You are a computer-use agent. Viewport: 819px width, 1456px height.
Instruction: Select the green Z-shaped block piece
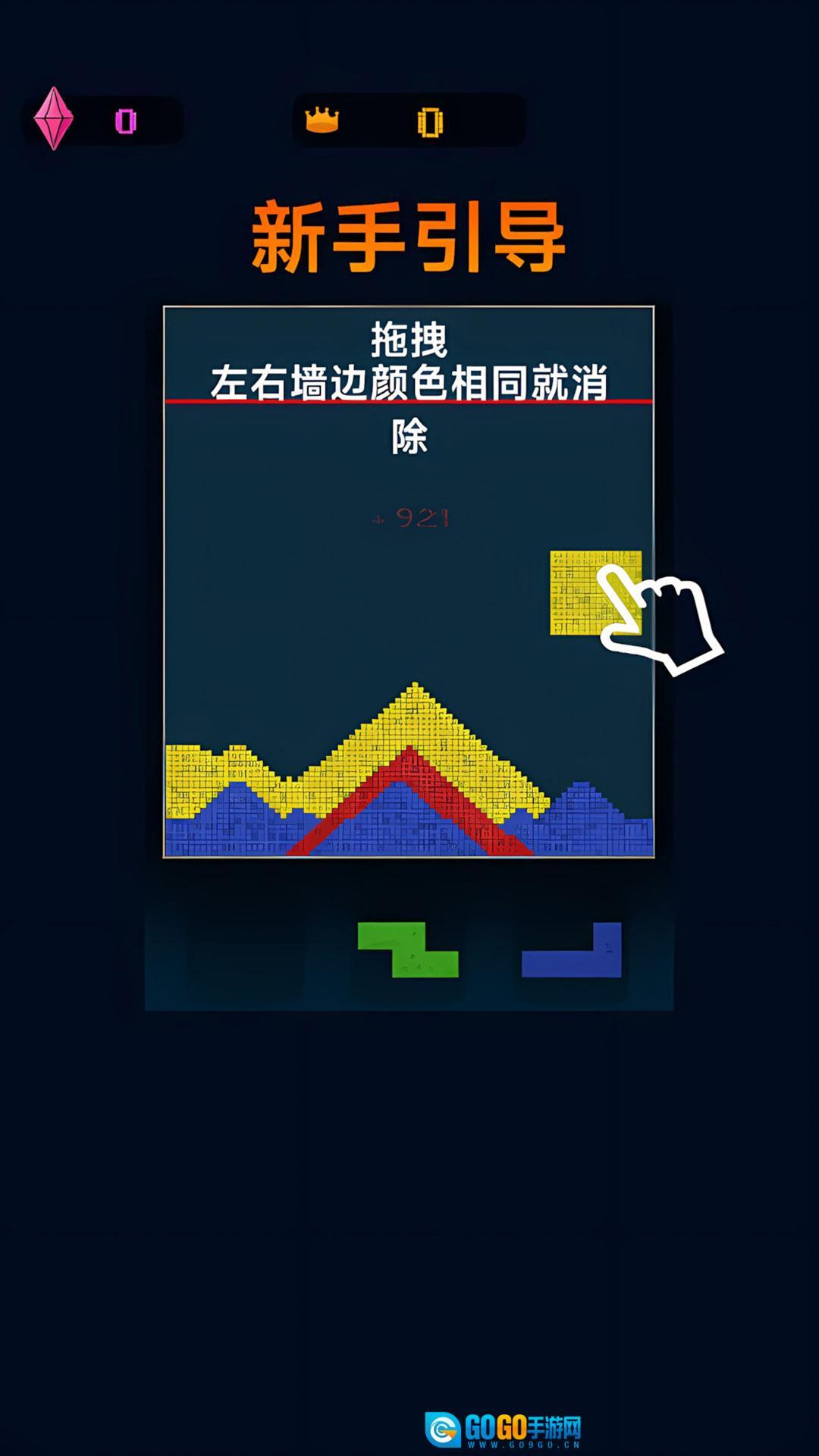(x=409, y=951)
